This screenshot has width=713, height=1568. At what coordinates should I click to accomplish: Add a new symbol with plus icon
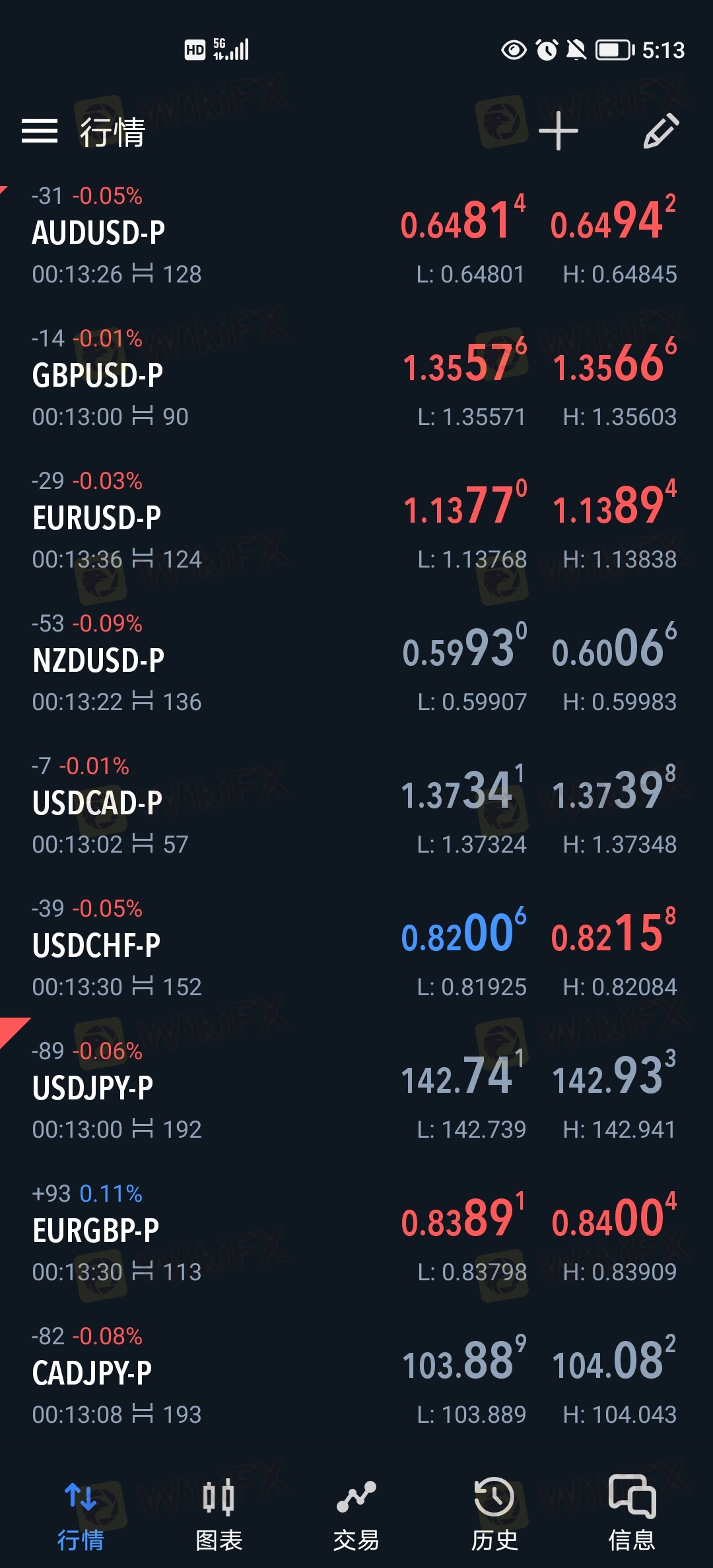pyautogui.click(x=559, y=131)
